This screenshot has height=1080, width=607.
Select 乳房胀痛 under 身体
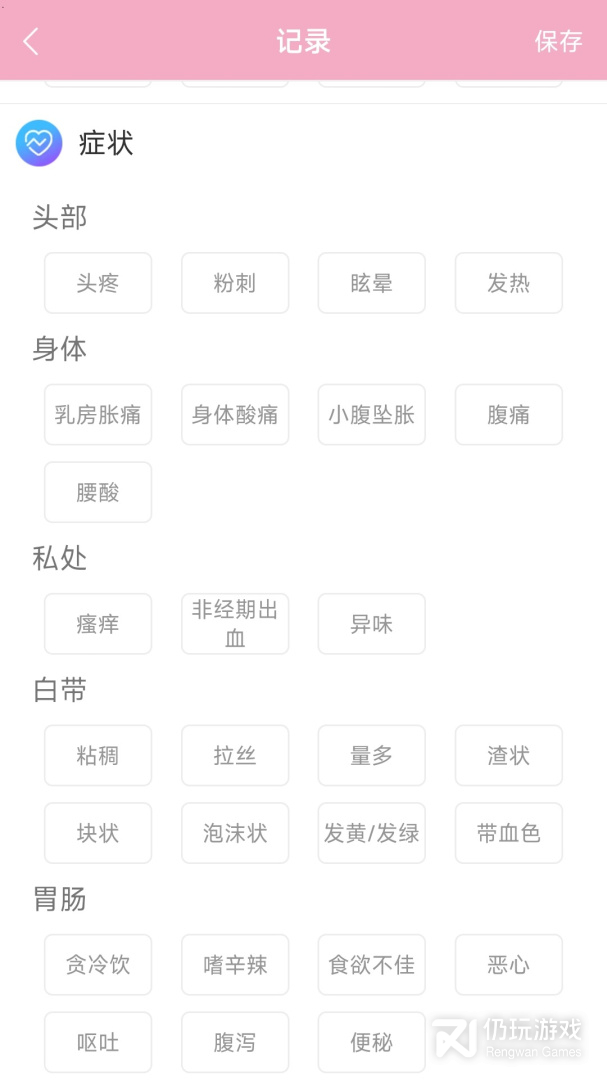(x=98, y=415)
